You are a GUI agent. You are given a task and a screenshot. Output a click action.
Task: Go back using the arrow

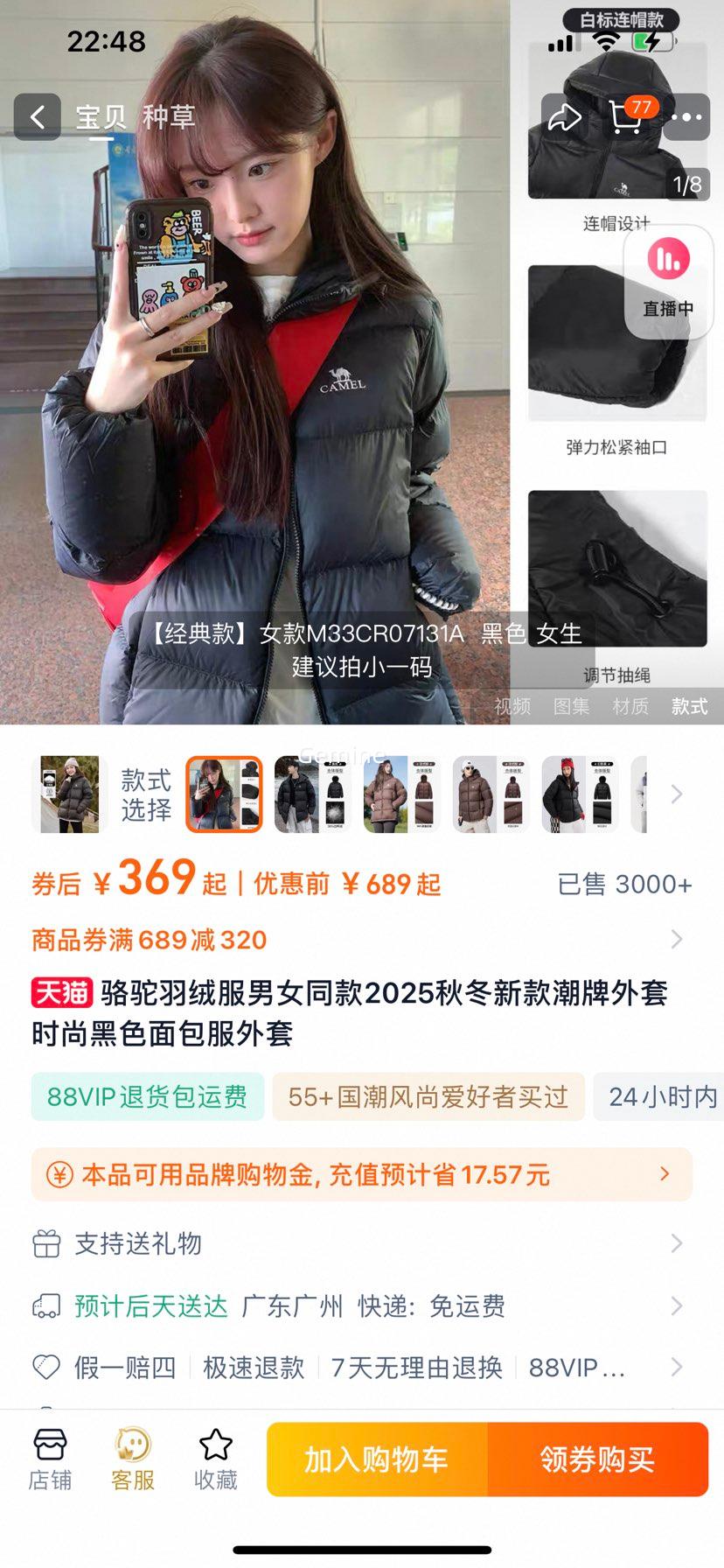(x=37, y=117)
